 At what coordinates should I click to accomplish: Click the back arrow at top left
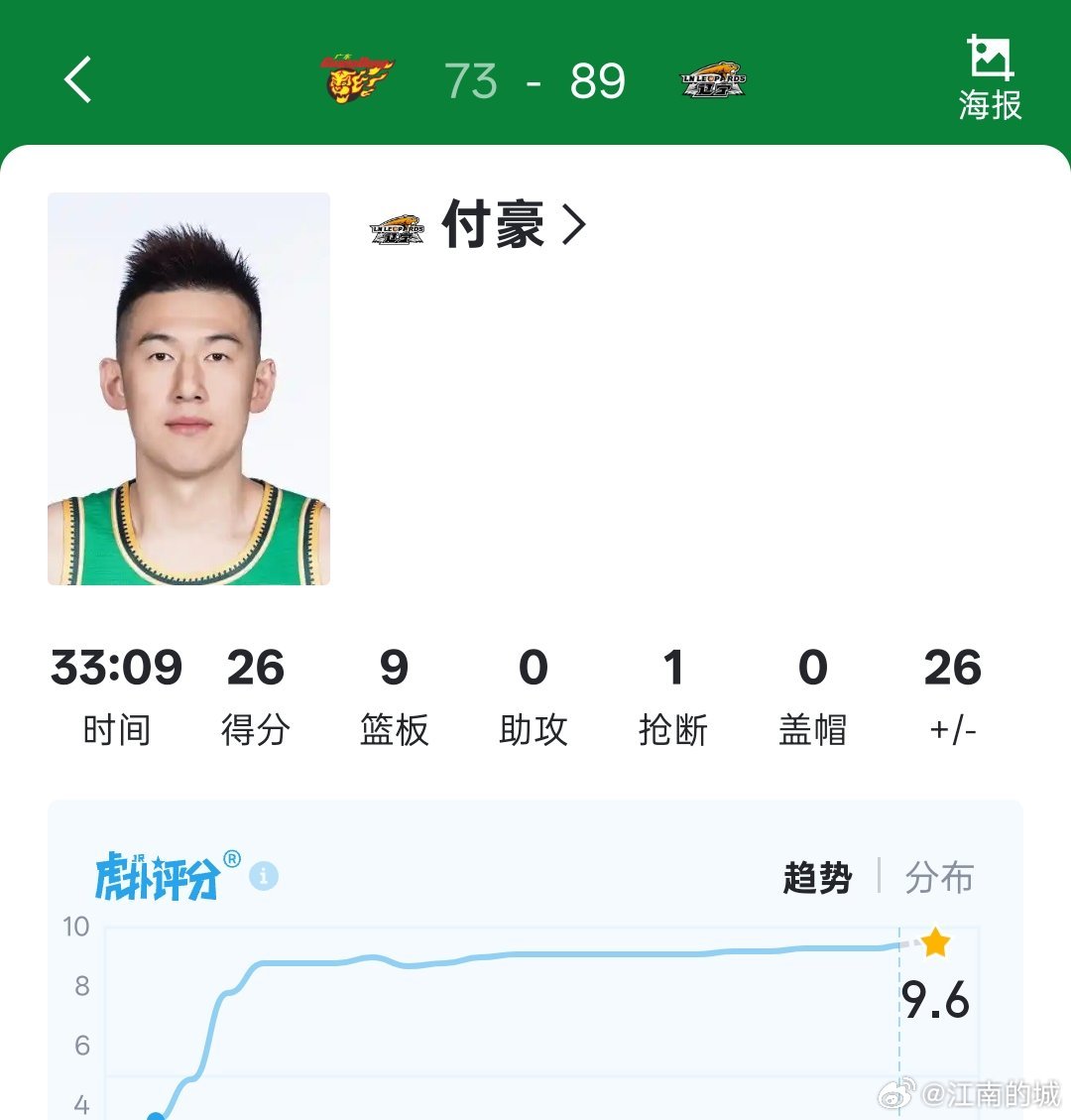coord(78,78)
